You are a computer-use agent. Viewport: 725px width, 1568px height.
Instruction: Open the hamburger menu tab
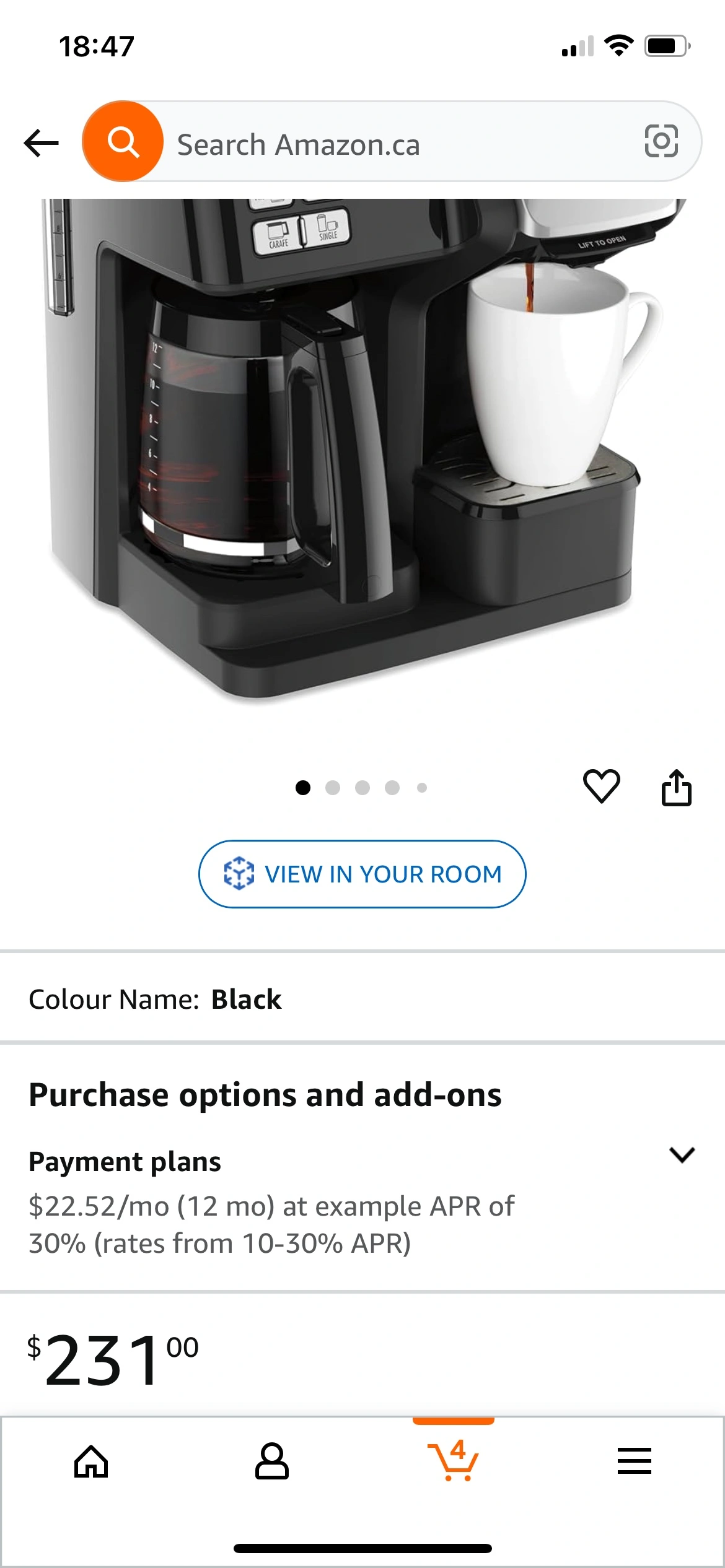(x=635, y=1461)
